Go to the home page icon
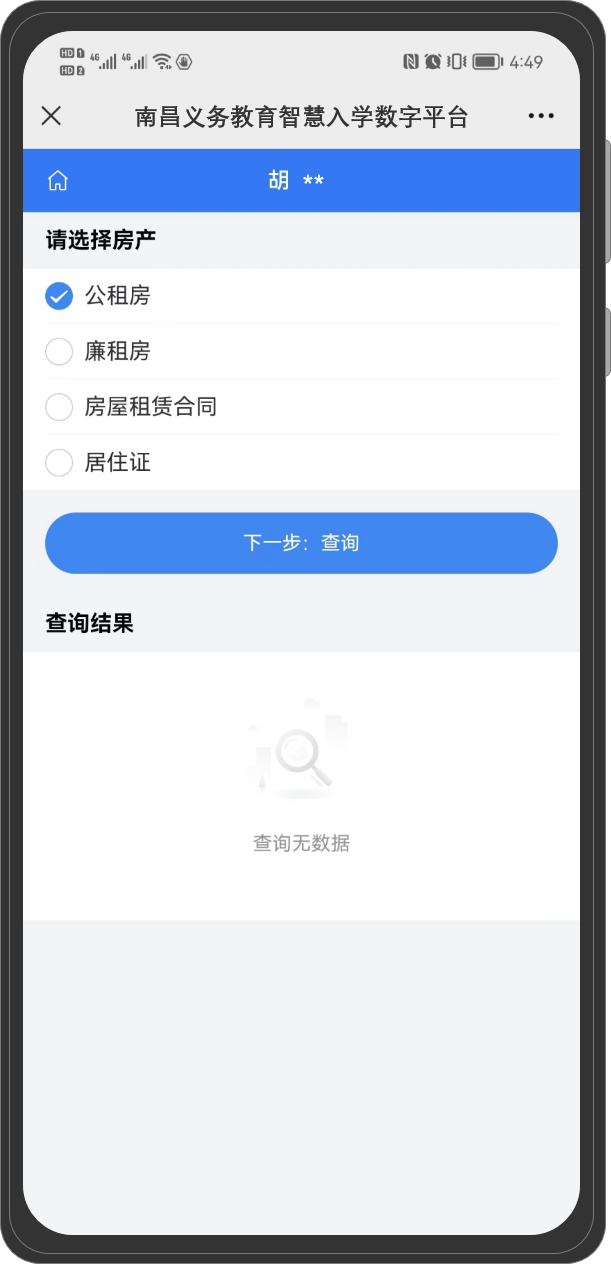This screenshot has width=611, height=1264. tap(58, 181)
